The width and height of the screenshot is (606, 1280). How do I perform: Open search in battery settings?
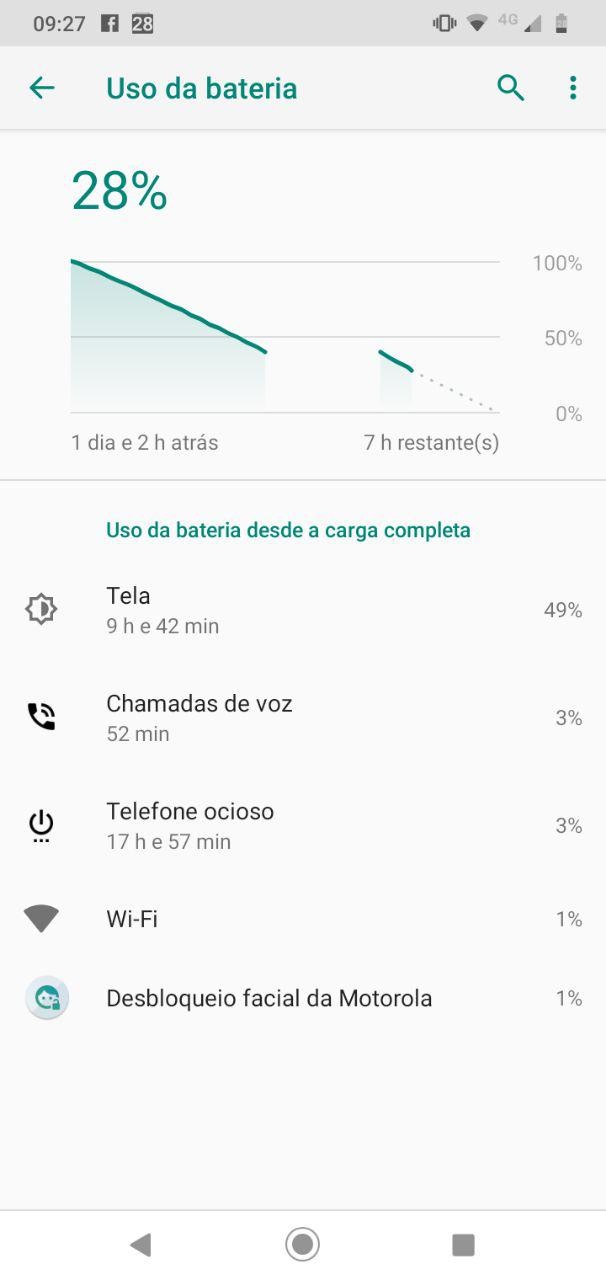point(510,88)
